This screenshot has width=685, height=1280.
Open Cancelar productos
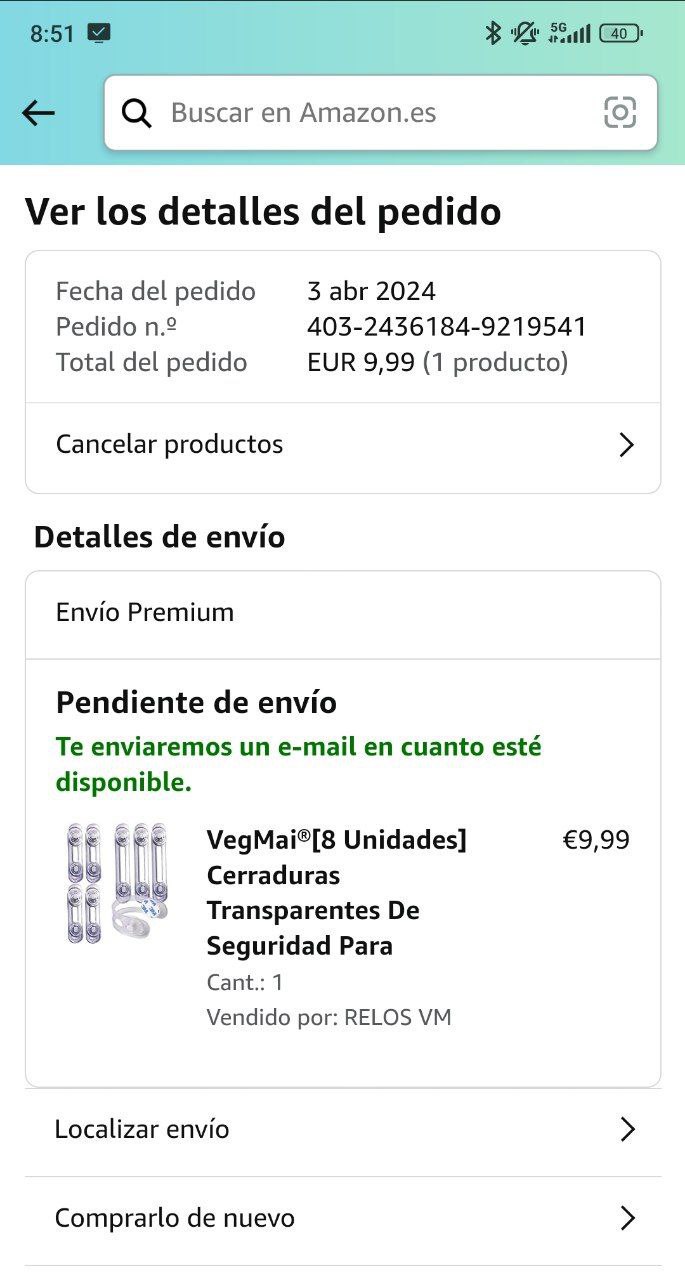(343, 445)
